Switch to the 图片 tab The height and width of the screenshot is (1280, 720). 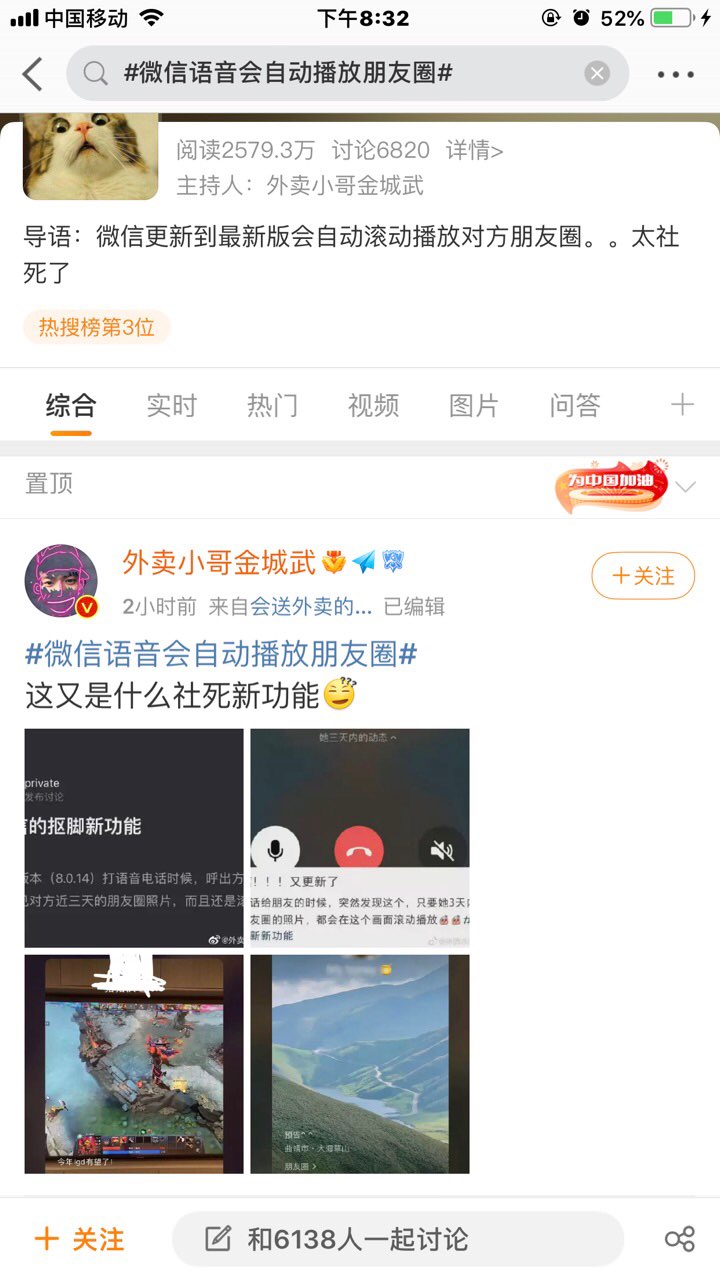(473, 405)
